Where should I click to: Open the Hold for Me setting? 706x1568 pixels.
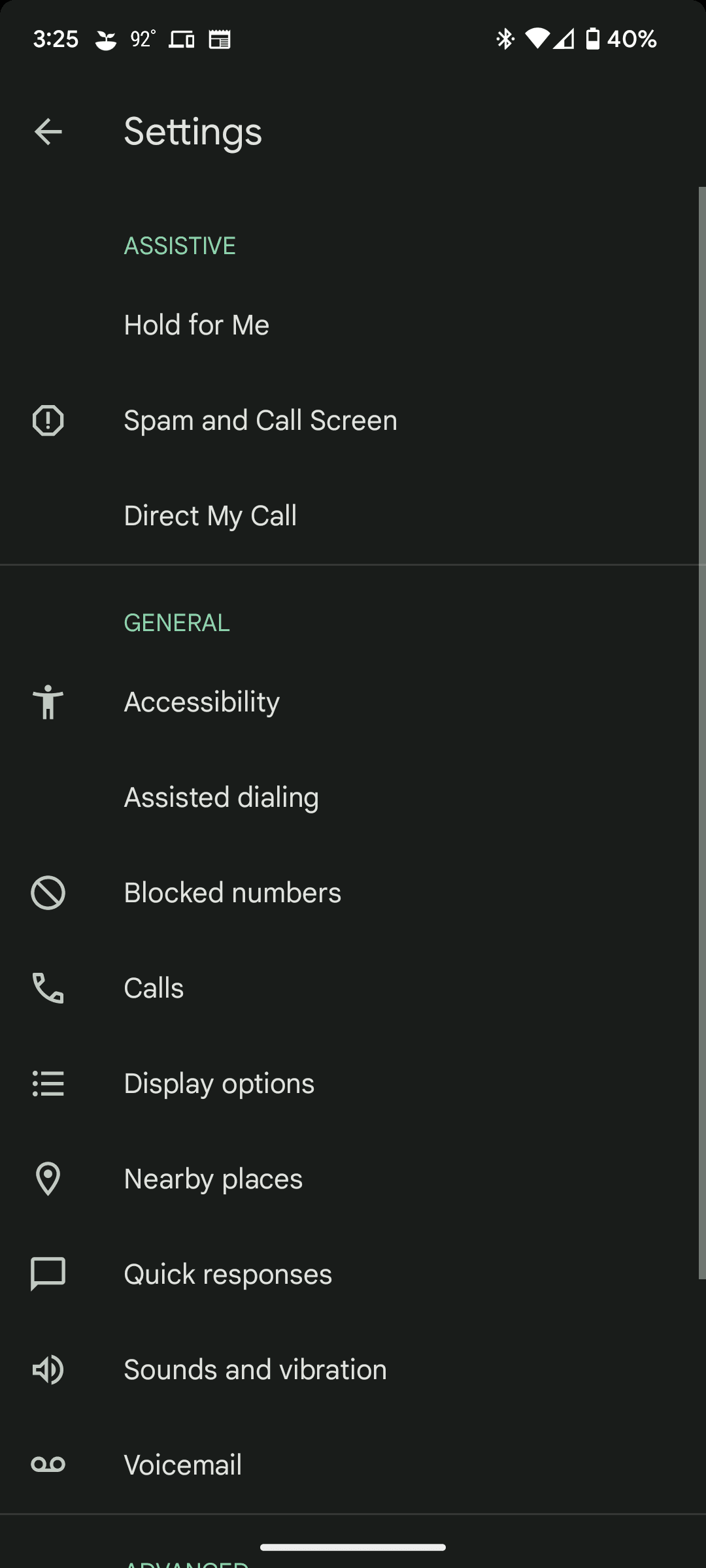[x=197, y=325]
